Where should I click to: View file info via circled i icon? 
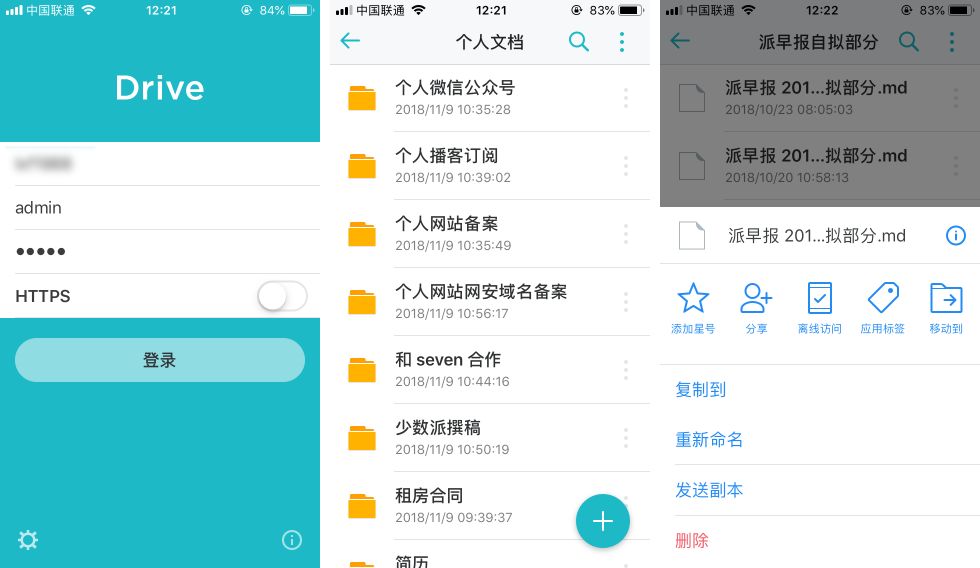pos(955,236)
